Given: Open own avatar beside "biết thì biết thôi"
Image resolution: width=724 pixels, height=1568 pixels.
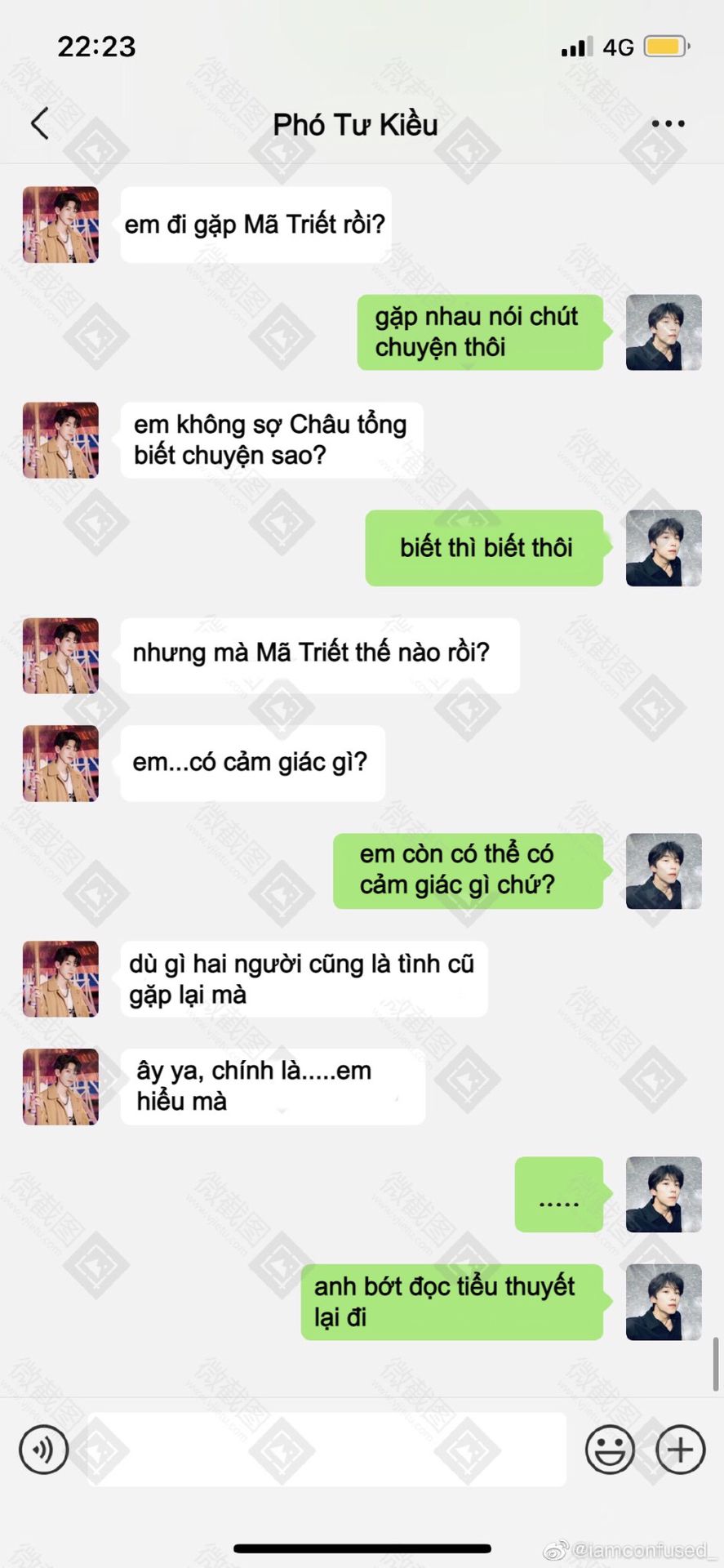Looking at the screenshot, I should (x=663, y=548).
